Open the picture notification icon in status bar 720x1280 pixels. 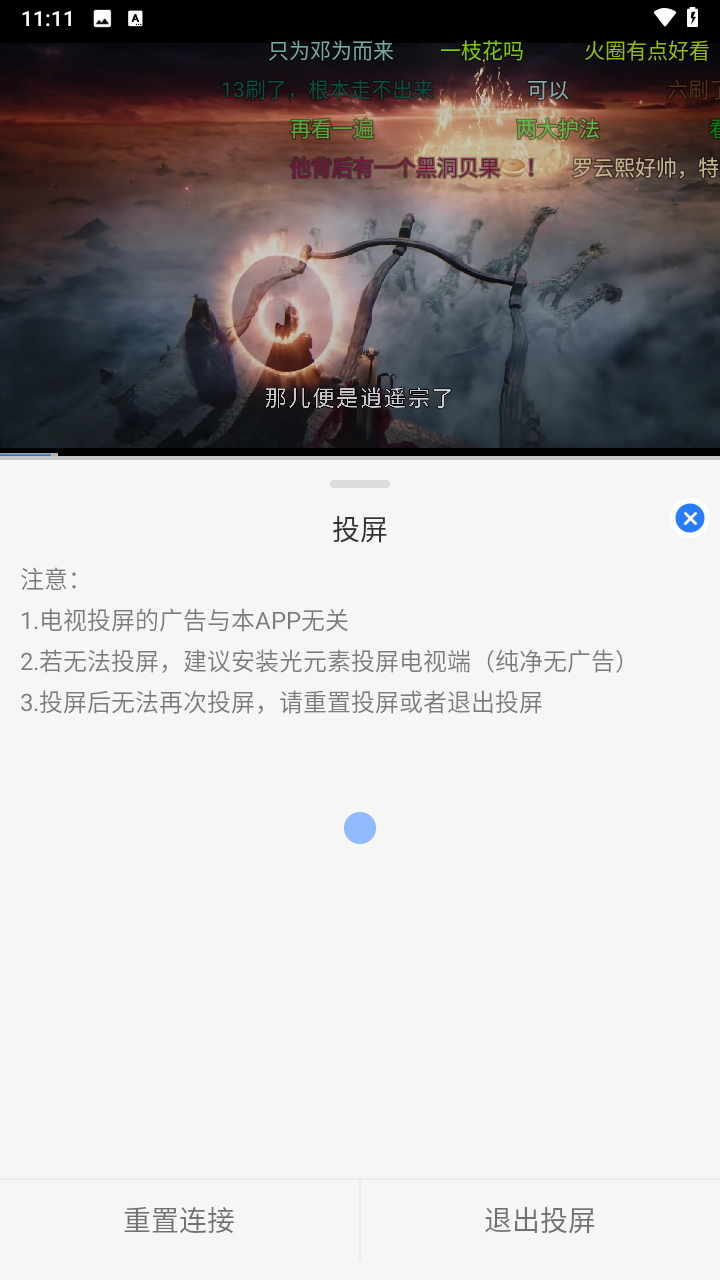(x=100, y=16)
